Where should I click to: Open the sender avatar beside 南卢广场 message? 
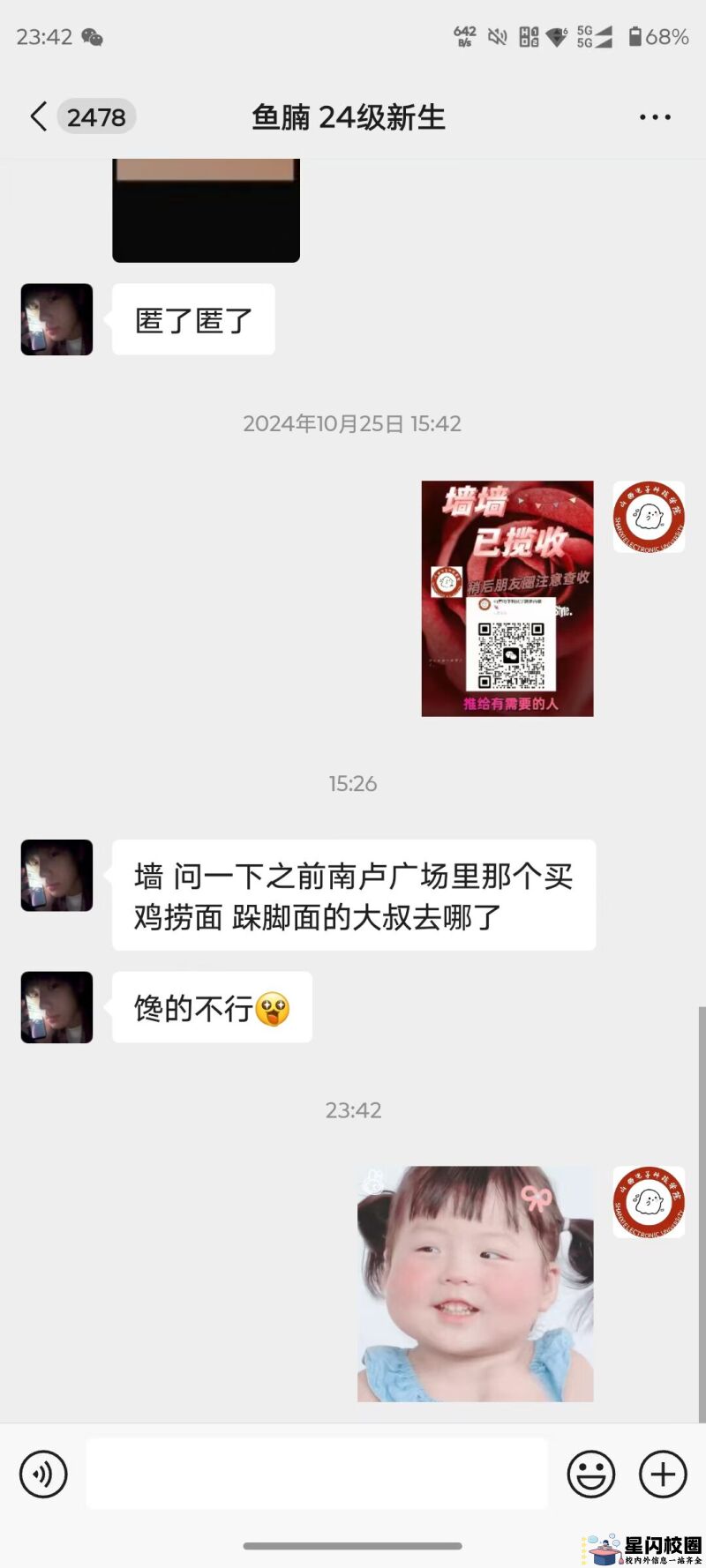[57, 876]
